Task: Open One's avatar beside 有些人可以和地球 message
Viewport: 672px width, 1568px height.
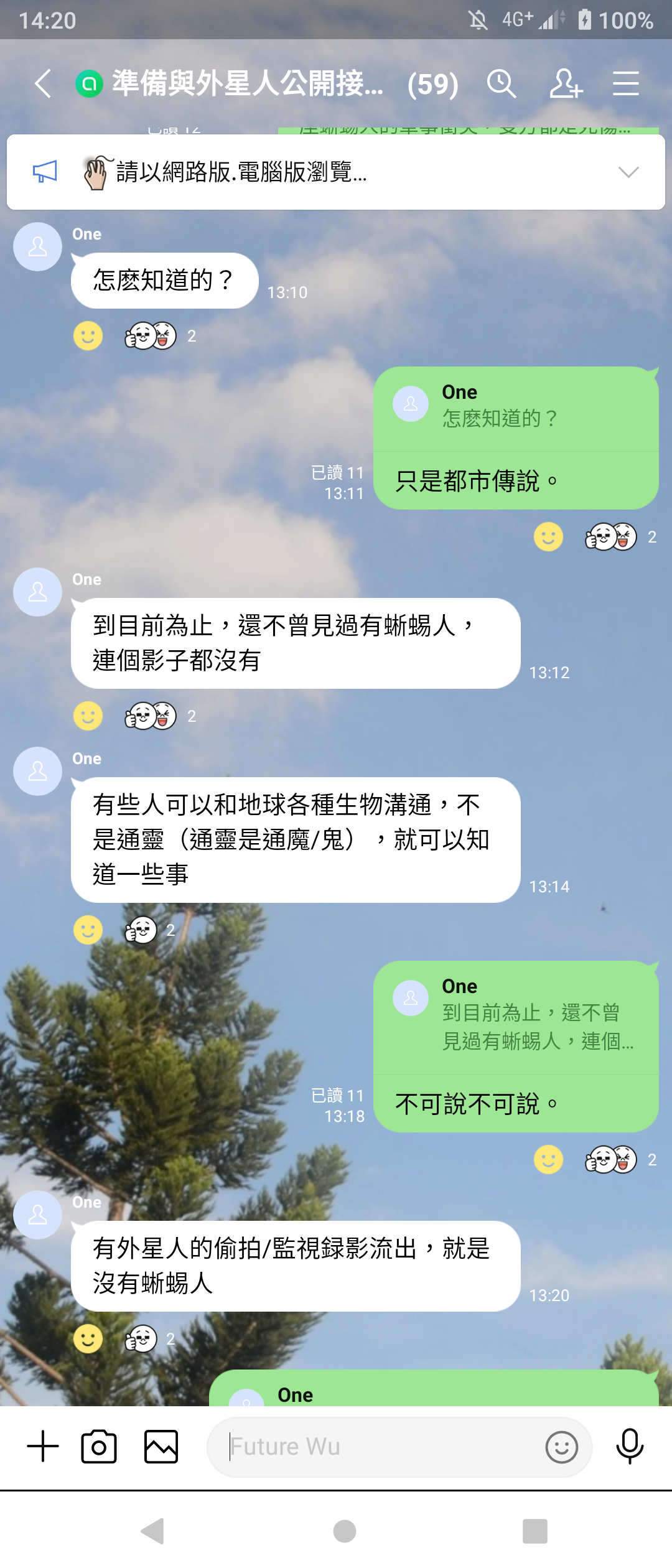Action: [x=37, y=771]
